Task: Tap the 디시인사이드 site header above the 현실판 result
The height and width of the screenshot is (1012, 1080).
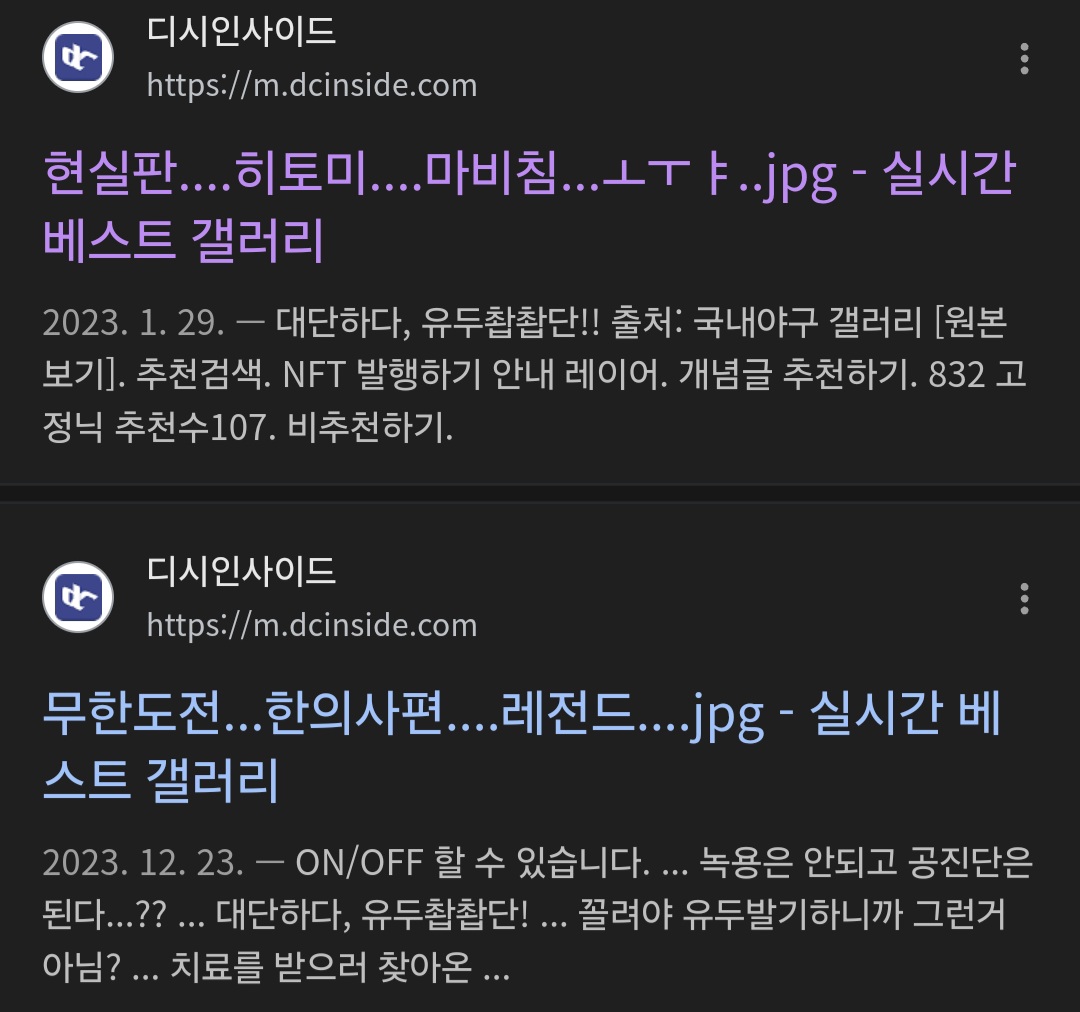Action: 260,58
